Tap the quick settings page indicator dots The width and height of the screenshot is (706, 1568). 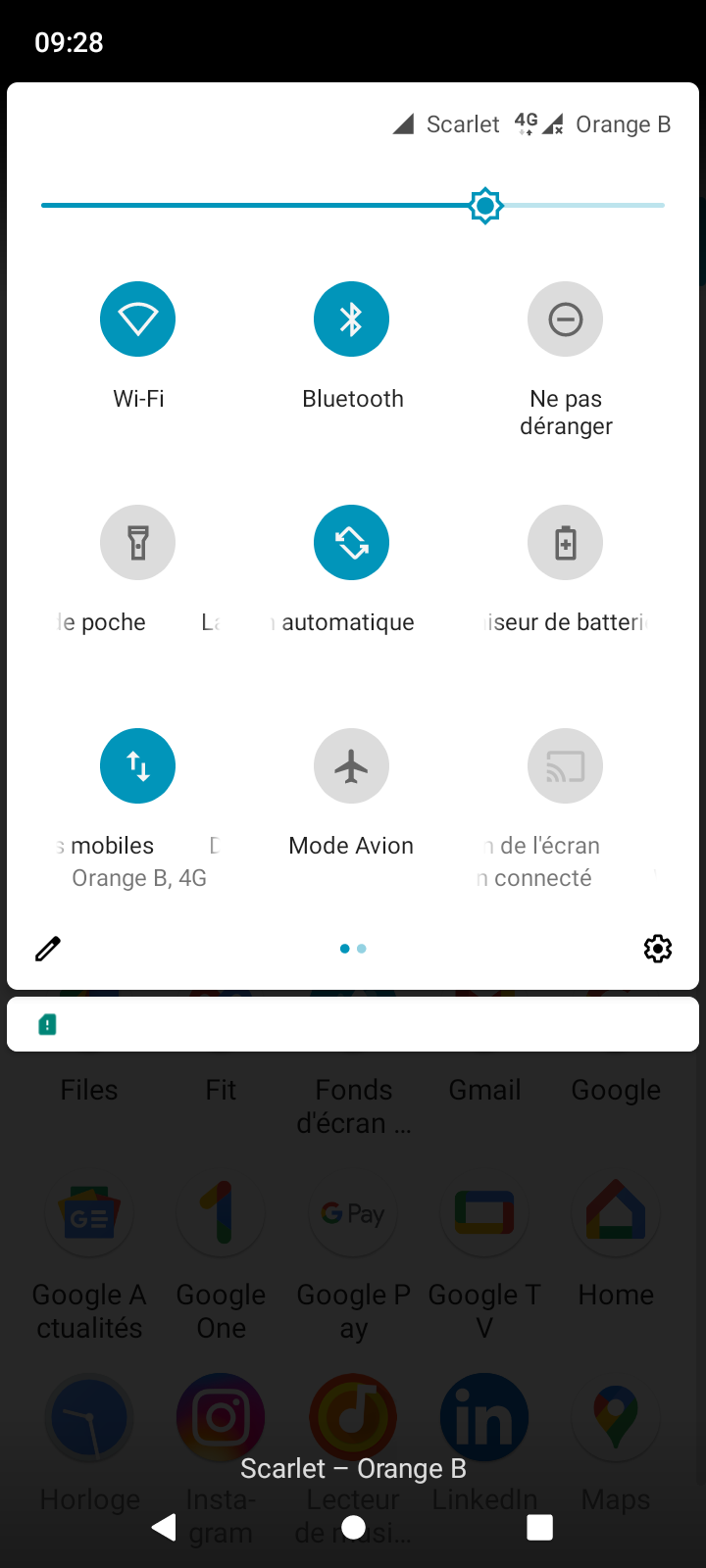(x=353, y=949)
